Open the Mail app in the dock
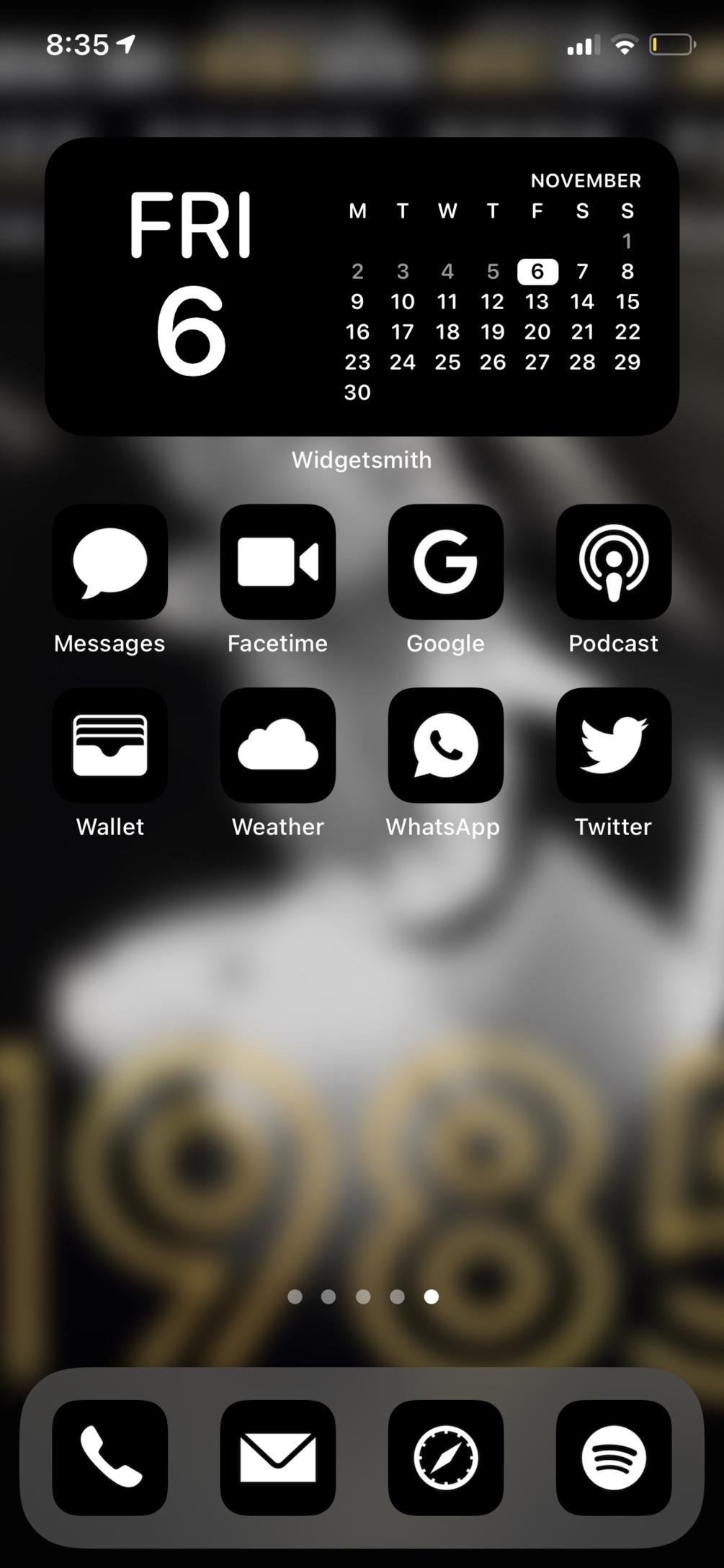The image size is (724, 1568). (278, 1457)
